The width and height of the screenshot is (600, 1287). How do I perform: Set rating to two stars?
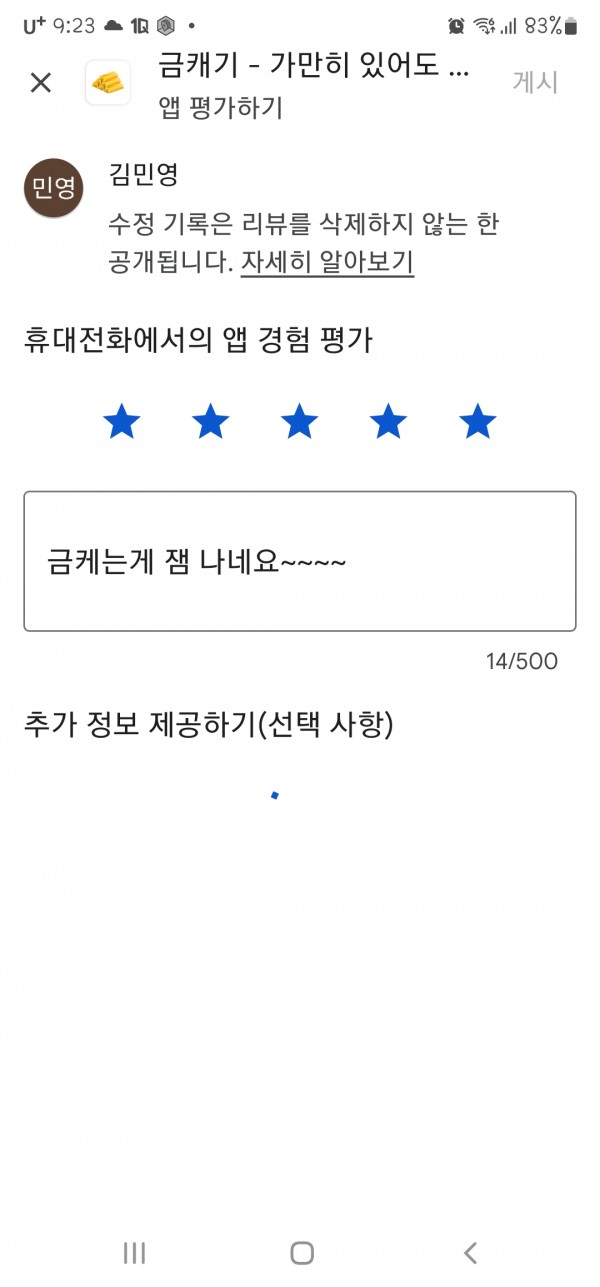[x=211, y=422]
